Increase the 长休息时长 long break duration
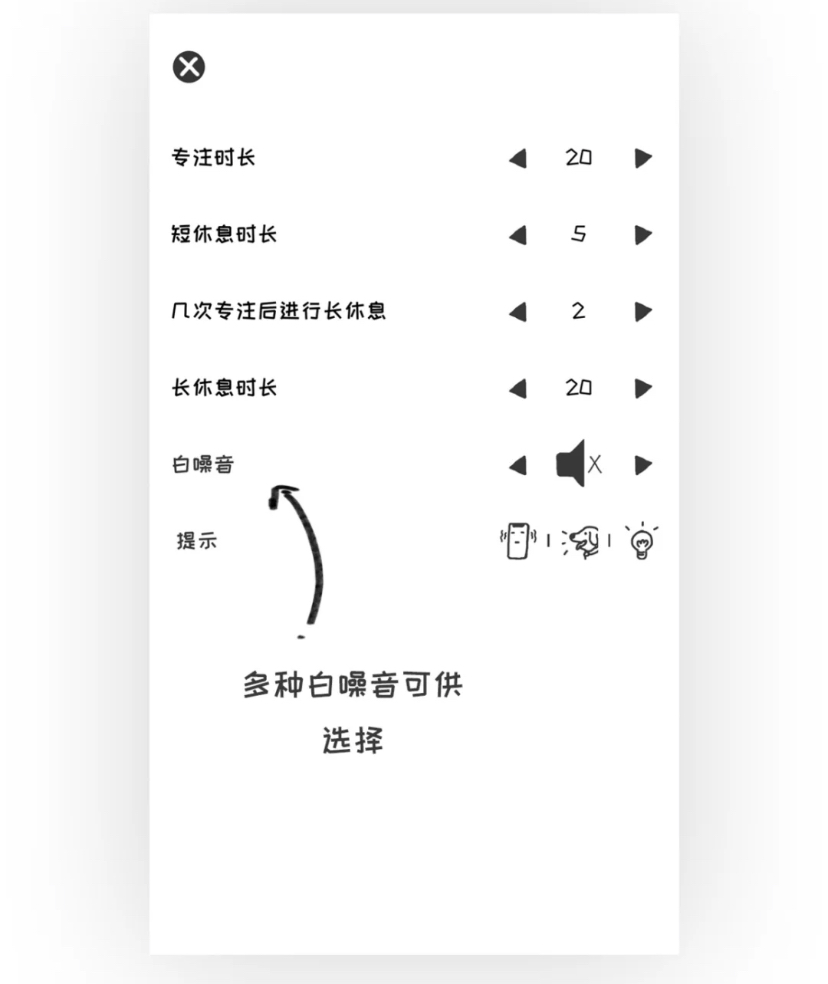The width and height of the screenshot is (828, 984). [643, 388]
